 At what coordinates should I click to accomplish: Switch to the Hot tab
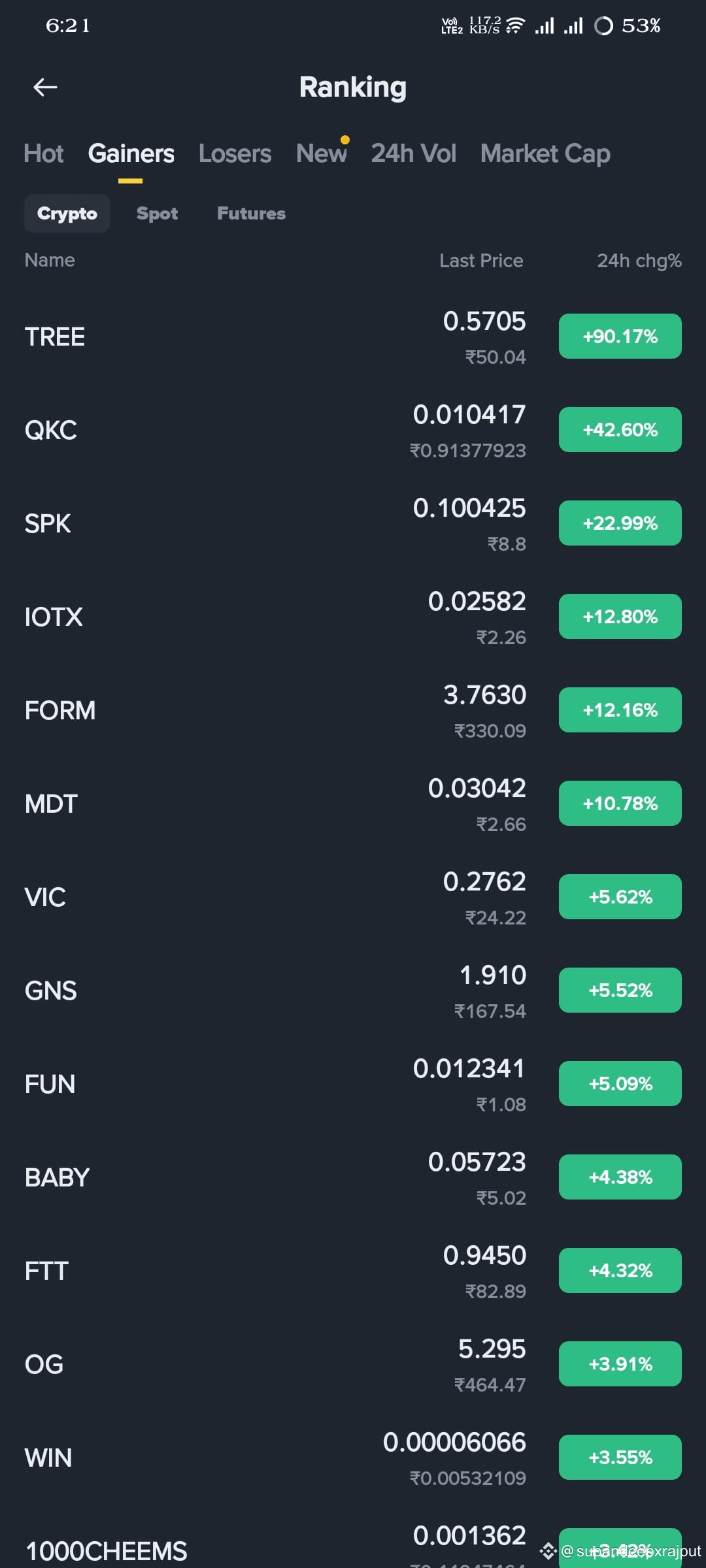coord(44,154)
